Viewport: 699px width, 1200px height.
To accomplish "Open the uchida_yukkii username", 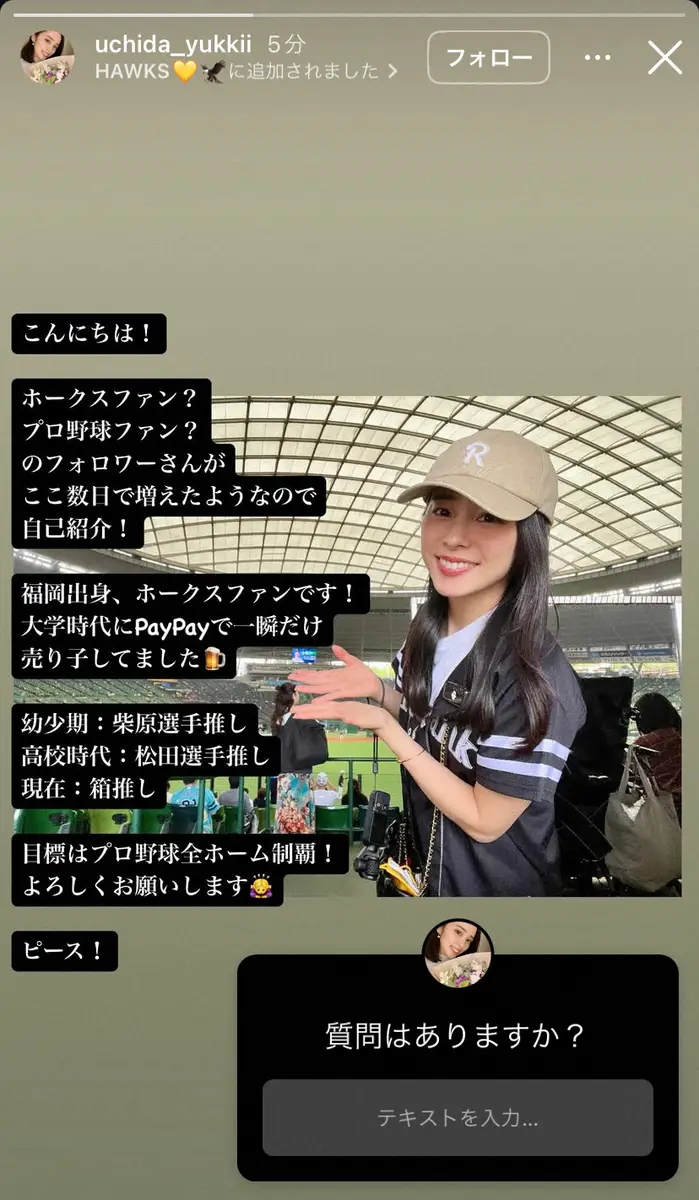I will click(174, 44).
